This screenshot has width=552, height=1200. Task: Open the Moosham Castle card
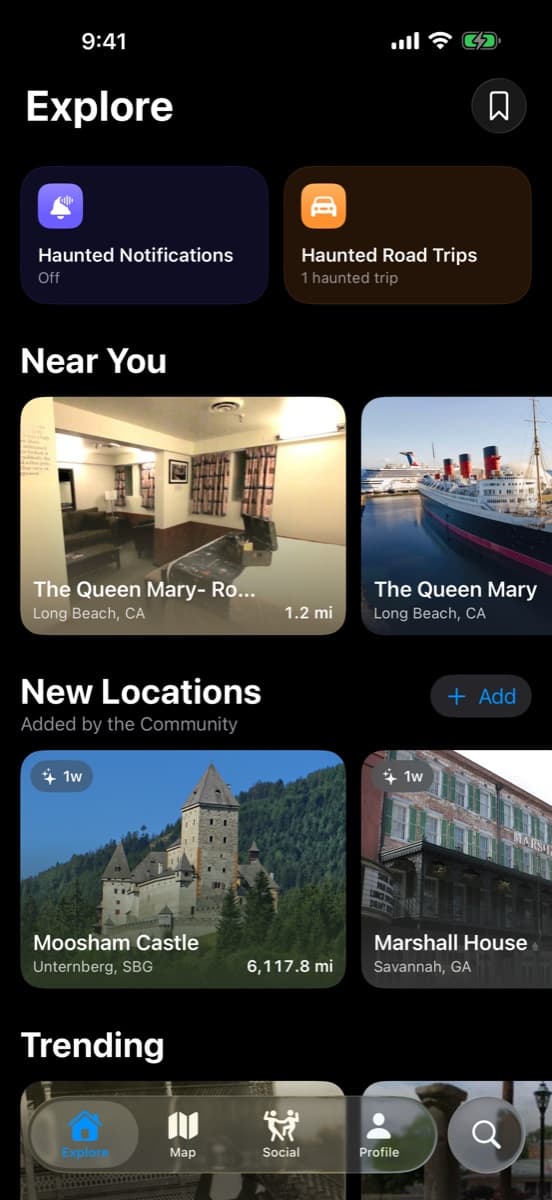tap(184, 869)
